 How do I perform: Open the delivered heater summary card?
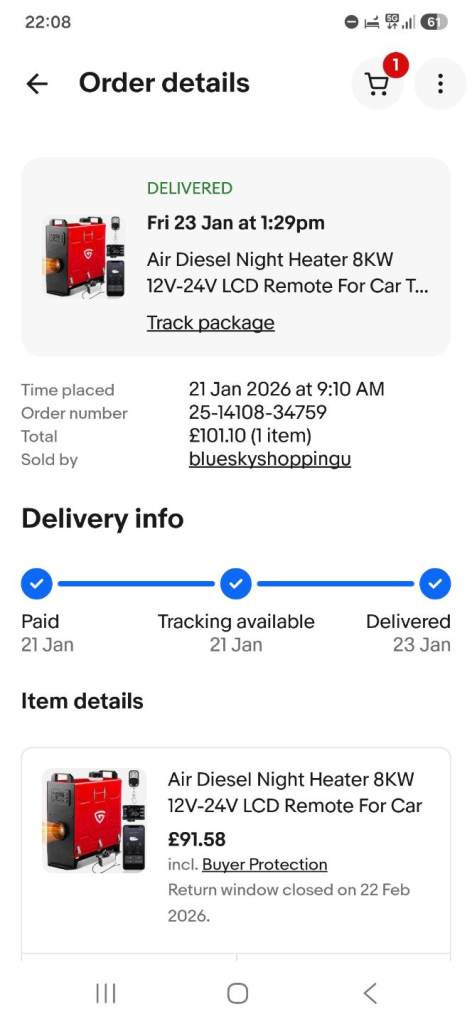point(236,257)
